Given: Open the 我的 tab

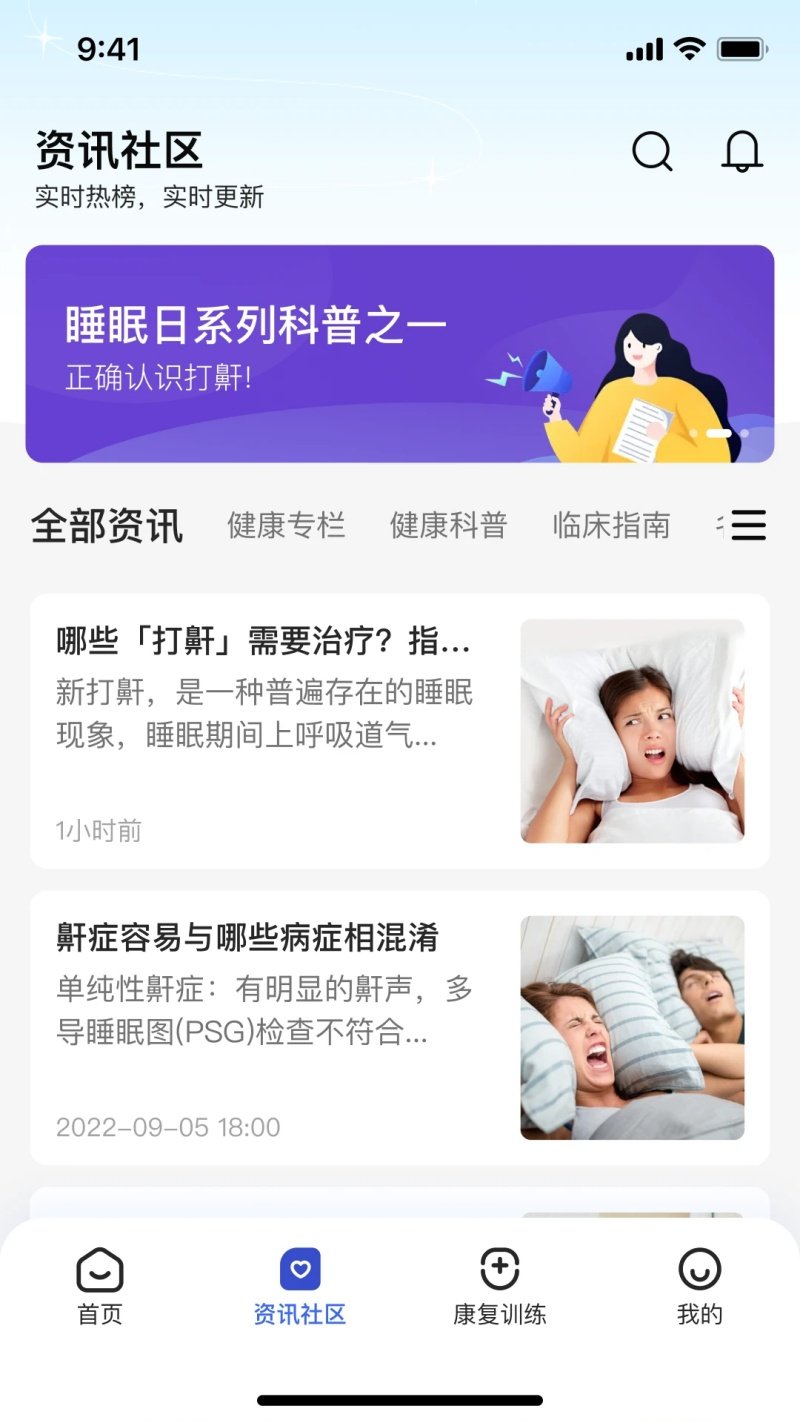Looking at the screenshot, I should click(x=700, y=1287).
